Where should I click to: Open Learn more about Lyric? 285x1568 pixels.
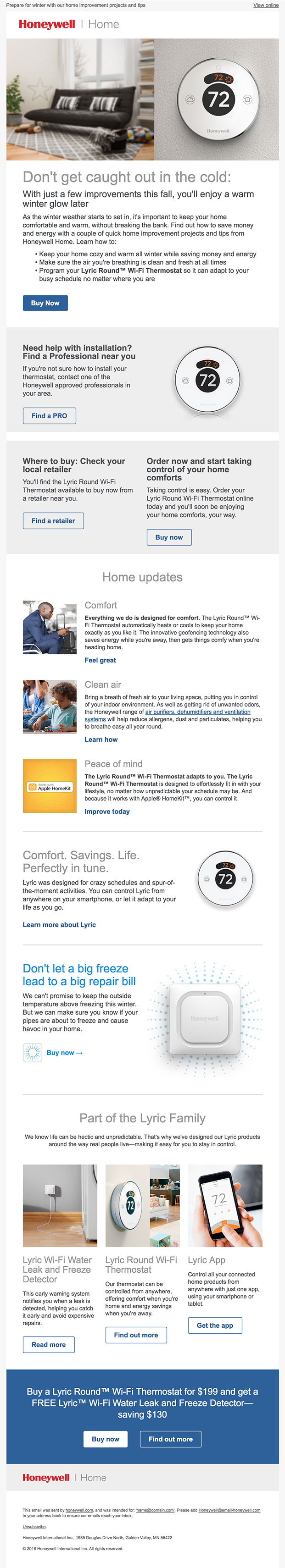click(x=59, y=925)
